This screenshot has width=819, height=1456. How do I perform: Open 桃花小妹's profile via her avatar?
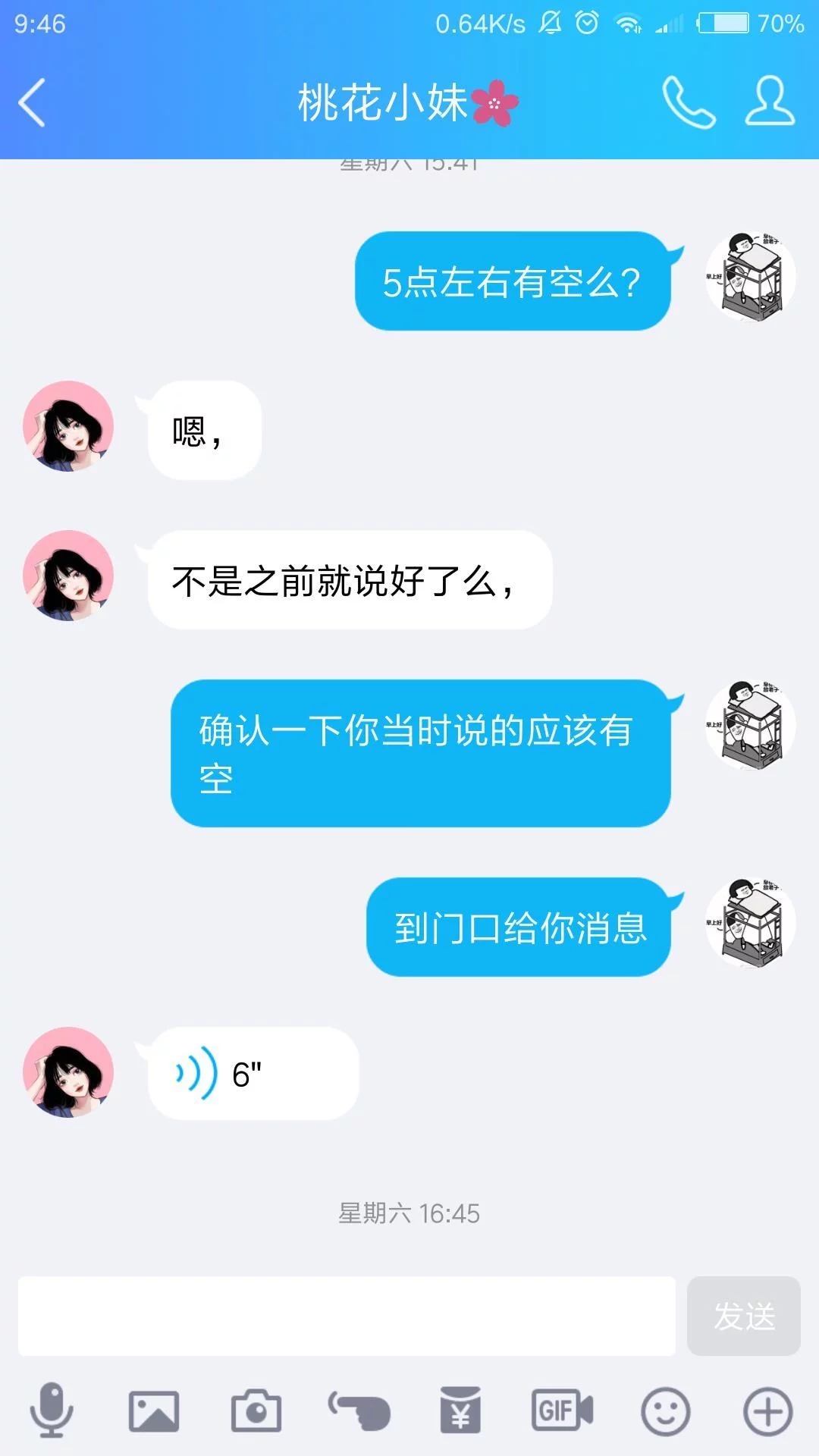67,427
